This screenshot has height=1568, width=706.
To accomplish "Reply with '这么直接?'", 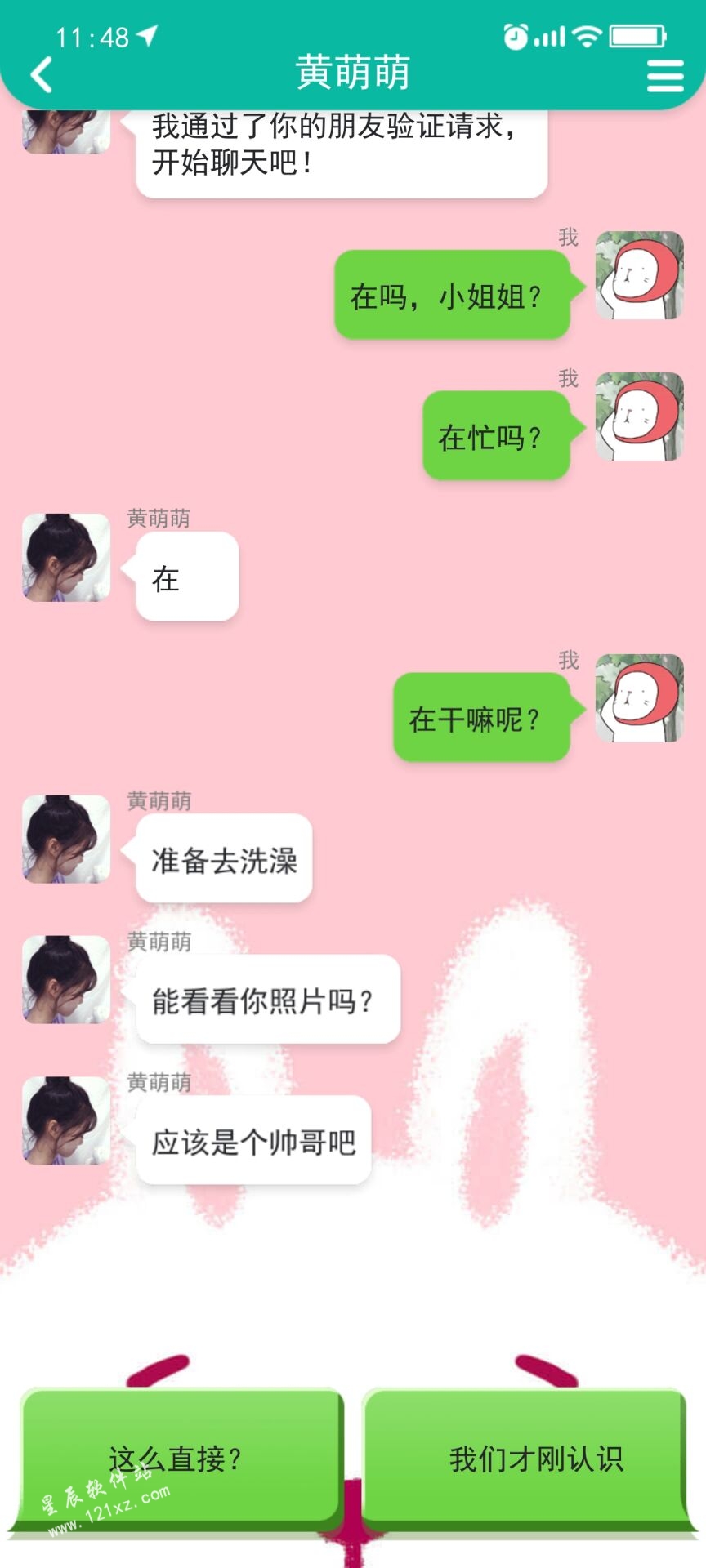I will click(x=177, y=1459).
